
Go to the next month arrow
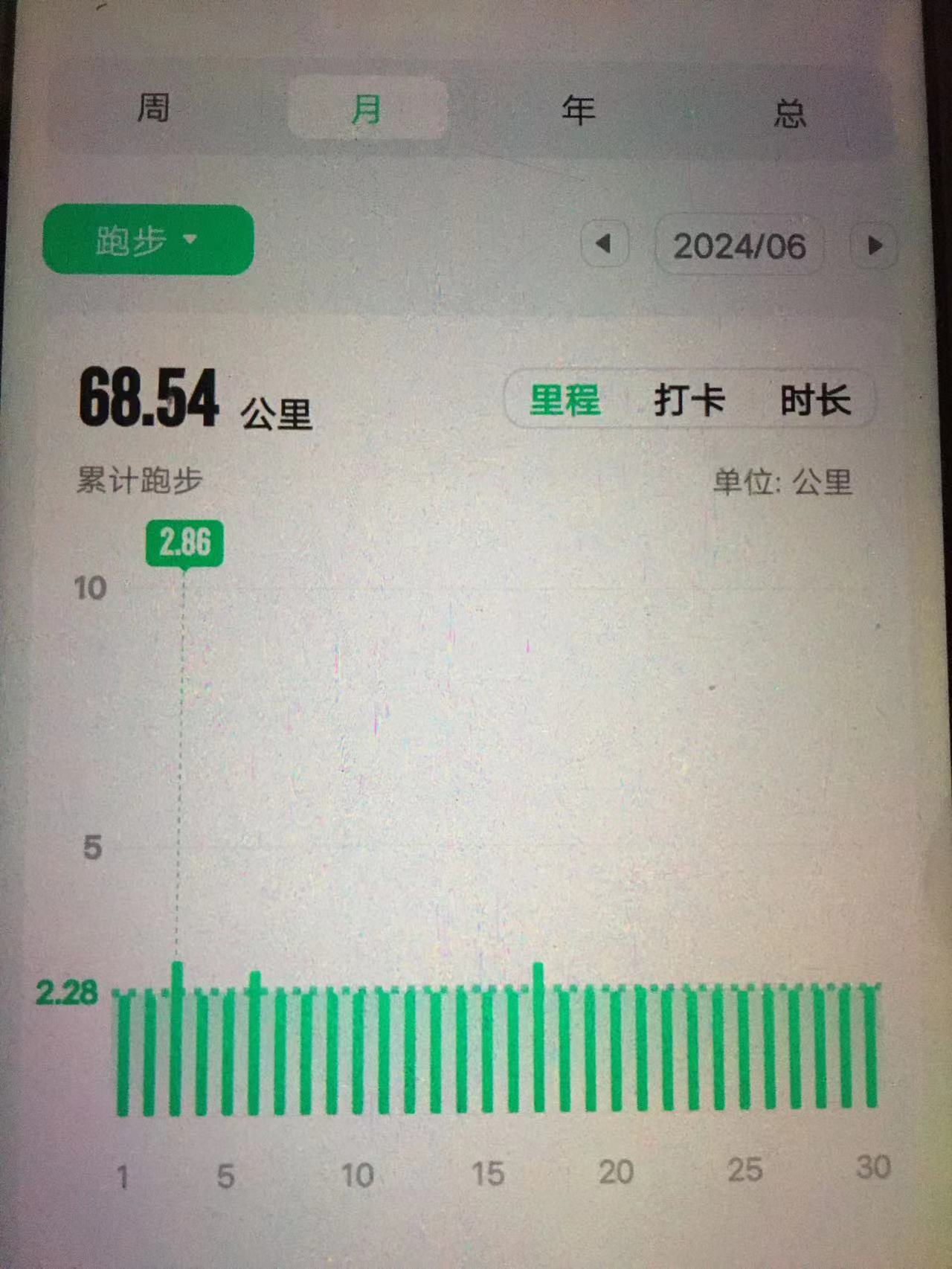pos(874,245)
